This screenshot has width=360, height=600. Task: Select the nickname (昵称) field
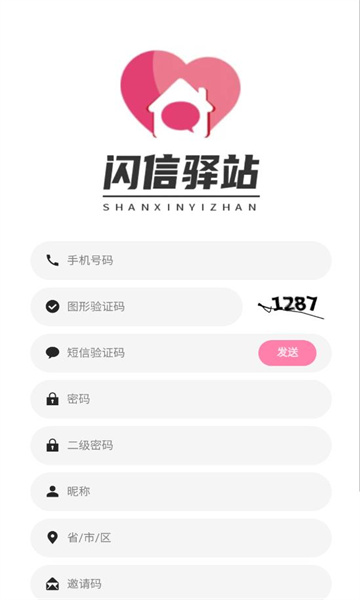181,492
